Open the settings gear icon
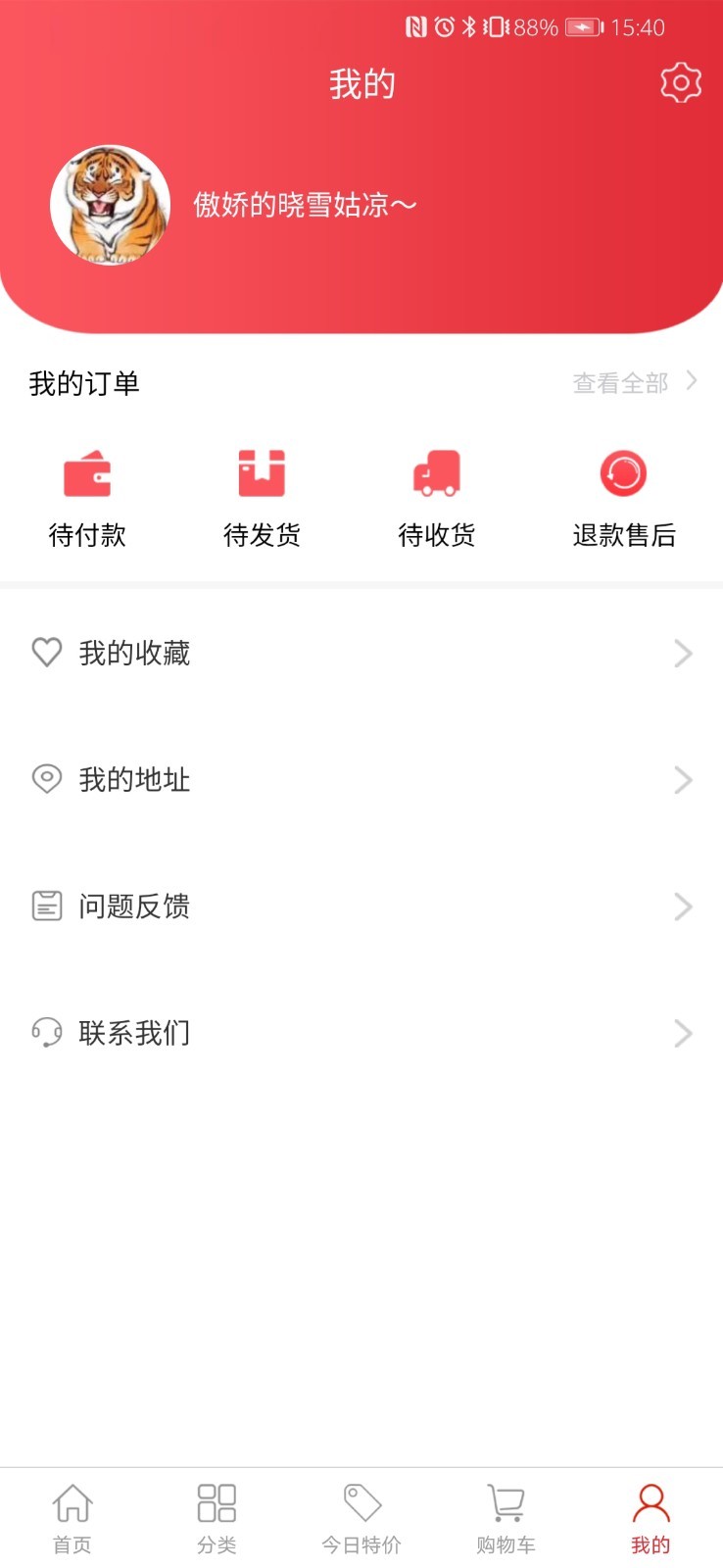 click(681, 83)
